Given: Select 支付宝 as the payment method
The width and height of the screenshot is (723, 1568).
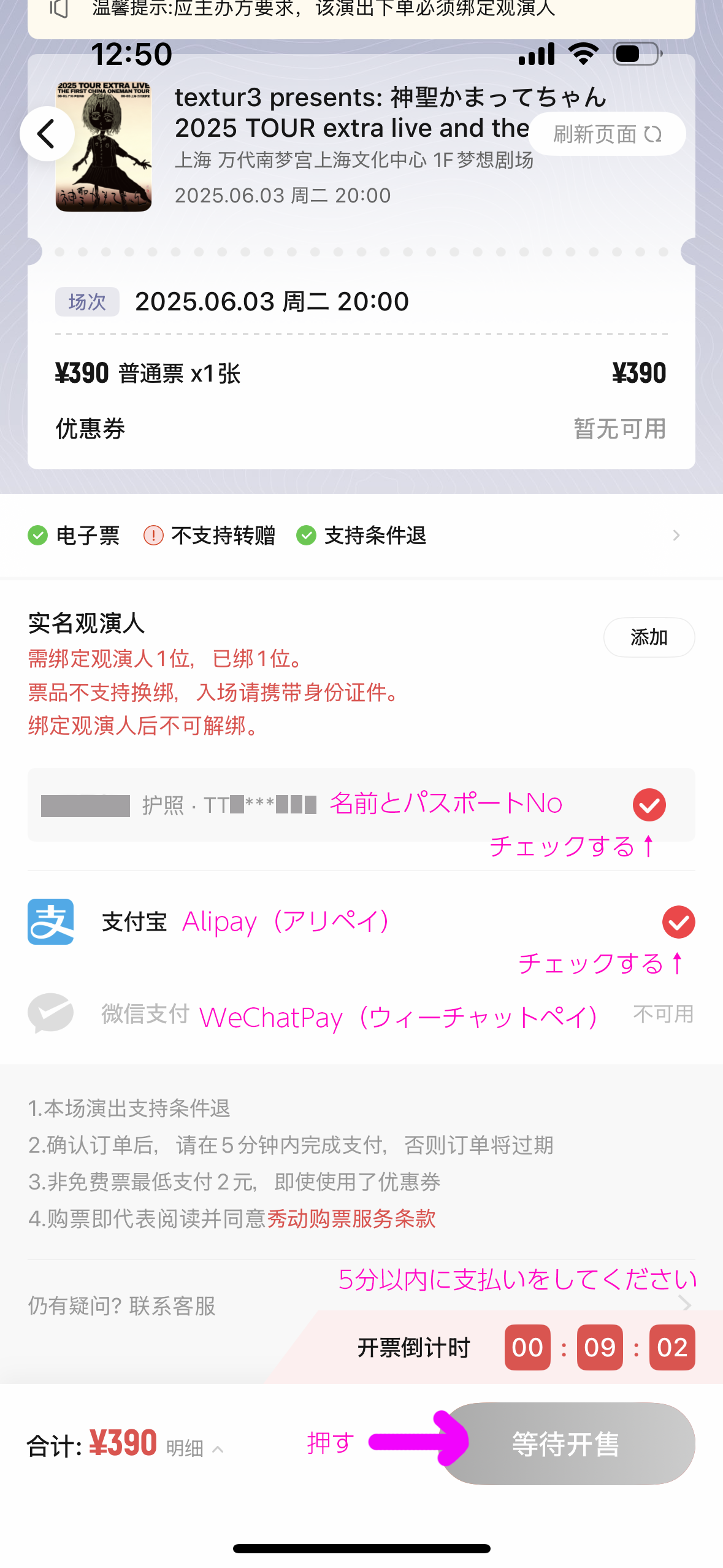Looking at the screenshot, I should 678,922.
